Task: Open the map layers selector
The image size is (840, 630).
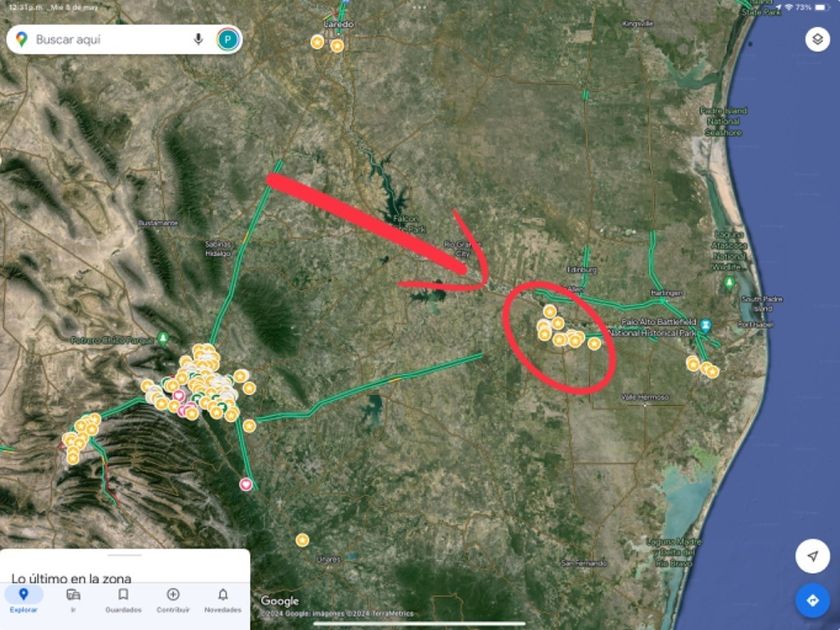Action: click(815, 40)
